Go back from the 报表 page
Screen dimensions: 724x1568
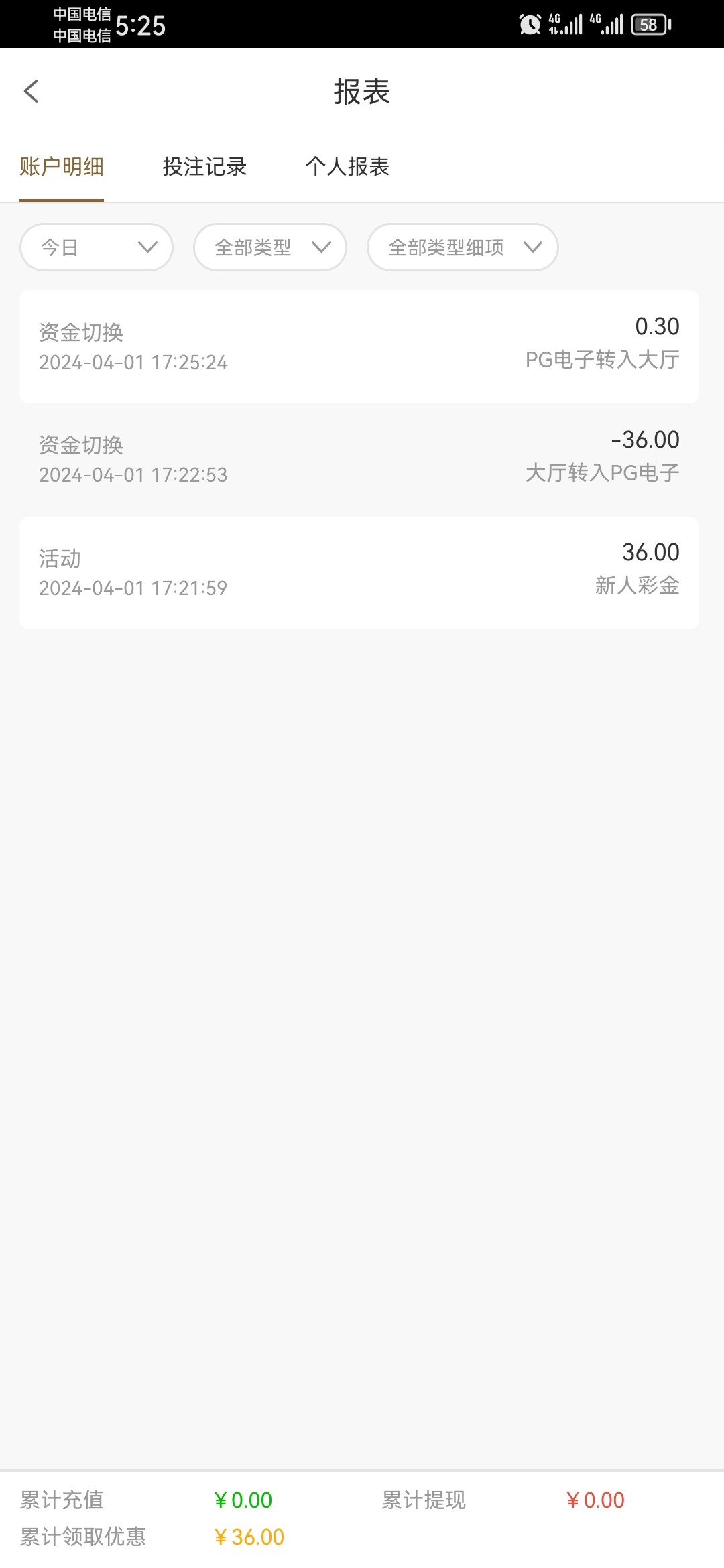coord(32,92)
